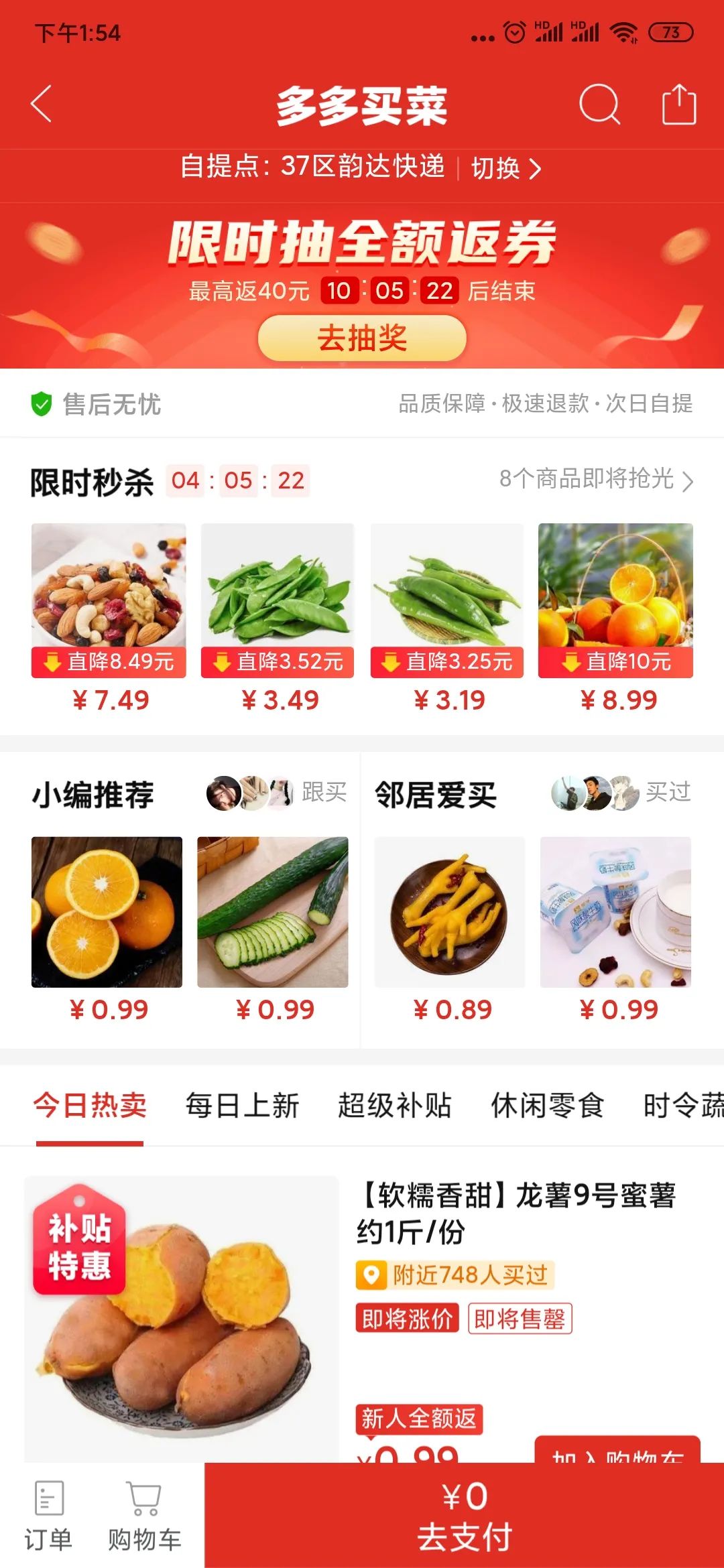Switch to the 每日上新 tab

(x=242, y=1106)
